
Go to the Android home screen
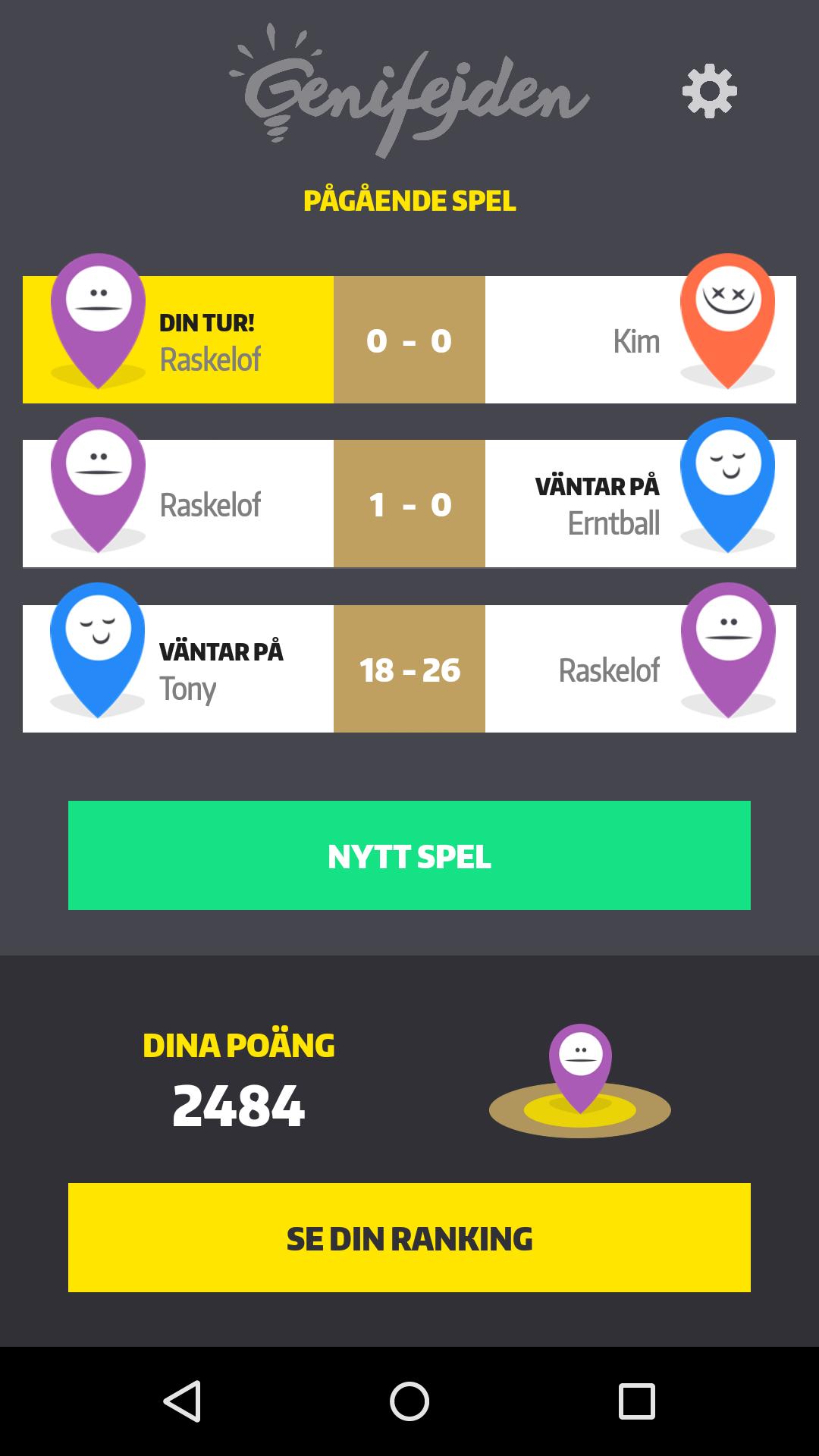click(x=409, y=1401)
